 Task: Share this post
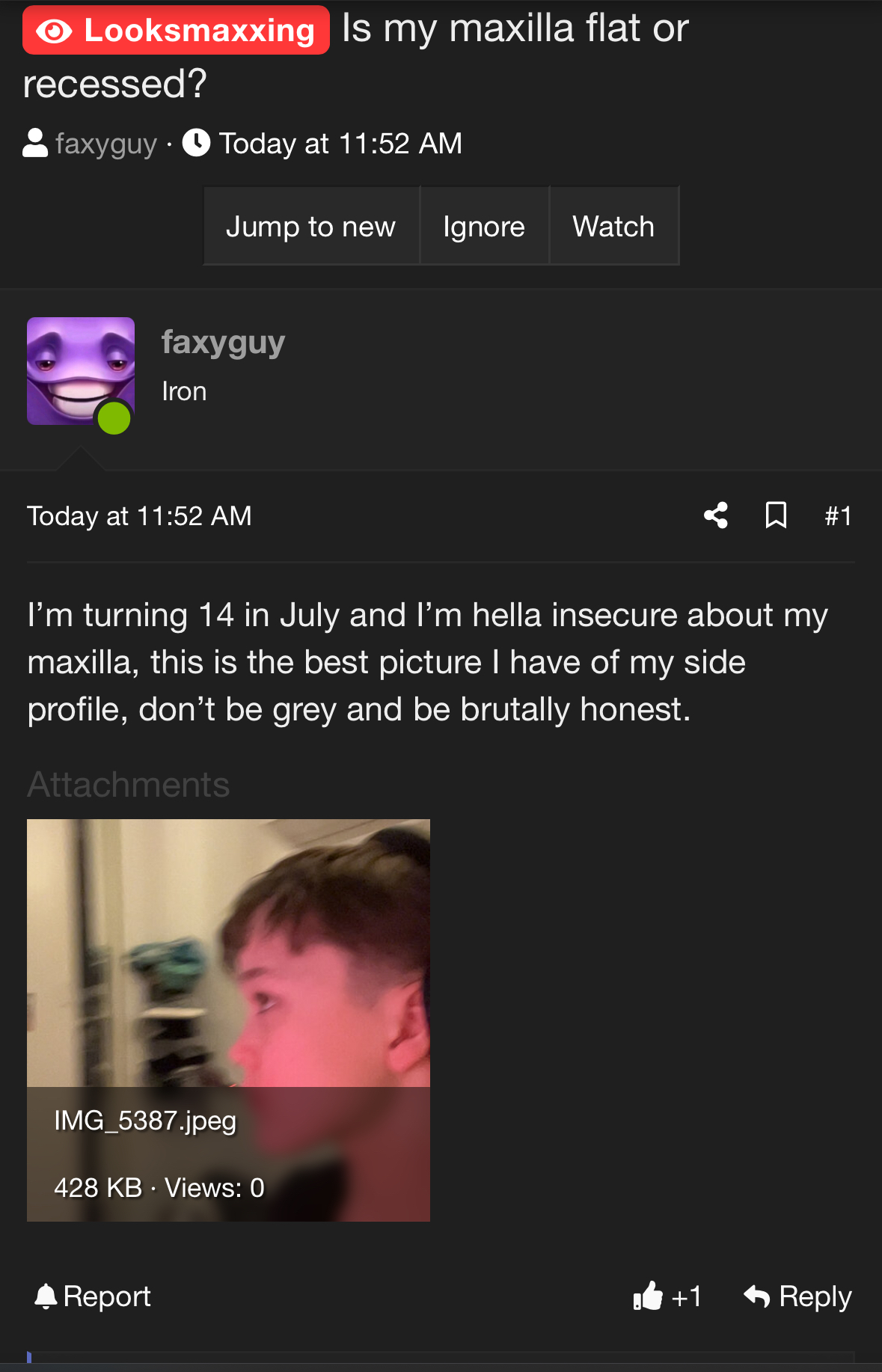point(716,515)
